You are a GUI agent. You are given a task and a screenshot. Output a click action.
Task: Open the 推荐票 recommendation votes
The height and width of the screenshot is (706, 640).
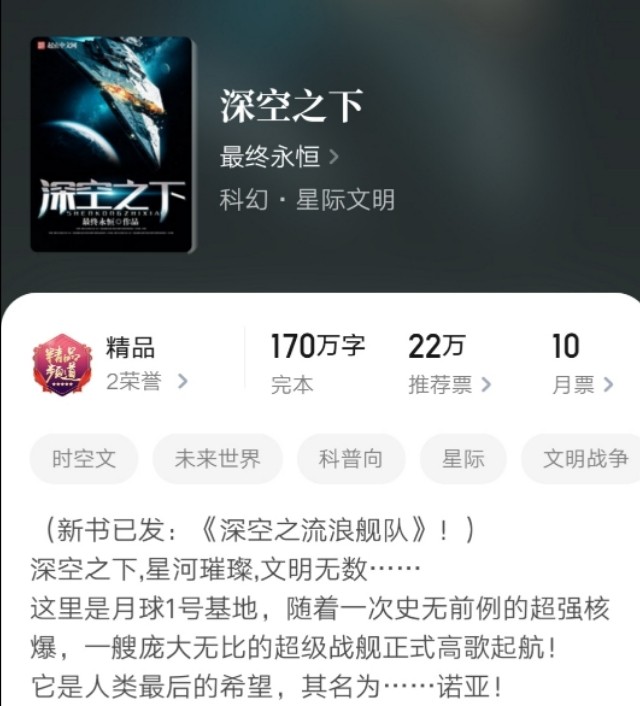click(449, 384)
